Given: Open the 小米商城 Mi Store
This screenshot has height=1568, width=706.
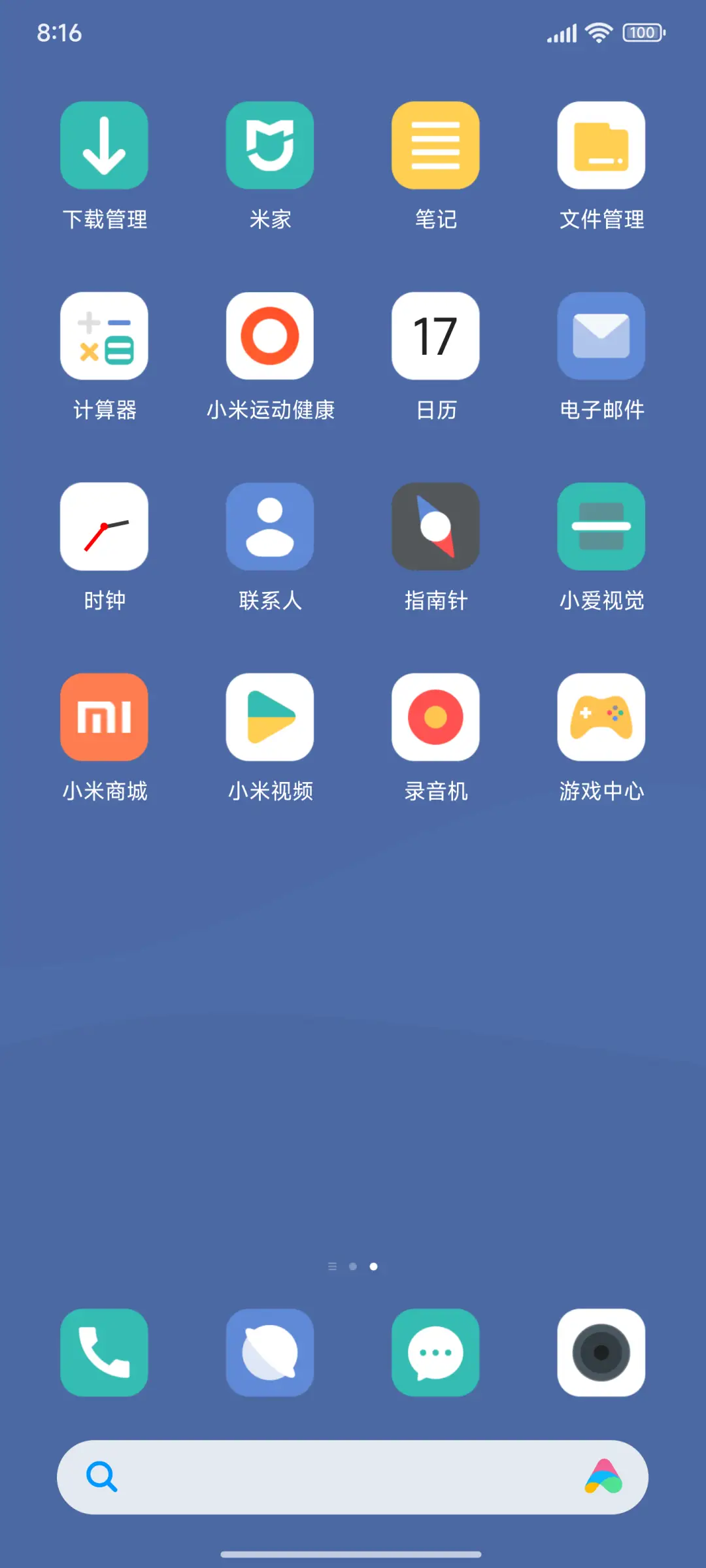Looking at the screenshot, I should 104,717.
